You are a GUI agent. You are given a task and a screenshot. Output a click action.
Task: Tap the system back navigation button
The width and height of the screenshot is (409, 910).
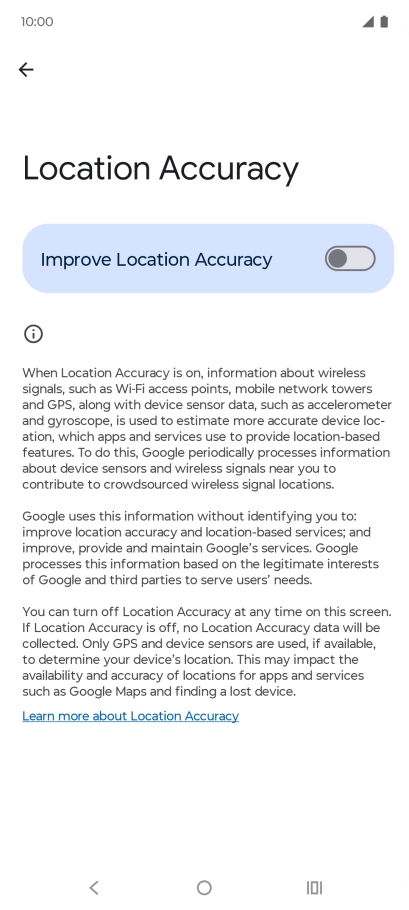[94, 887]
